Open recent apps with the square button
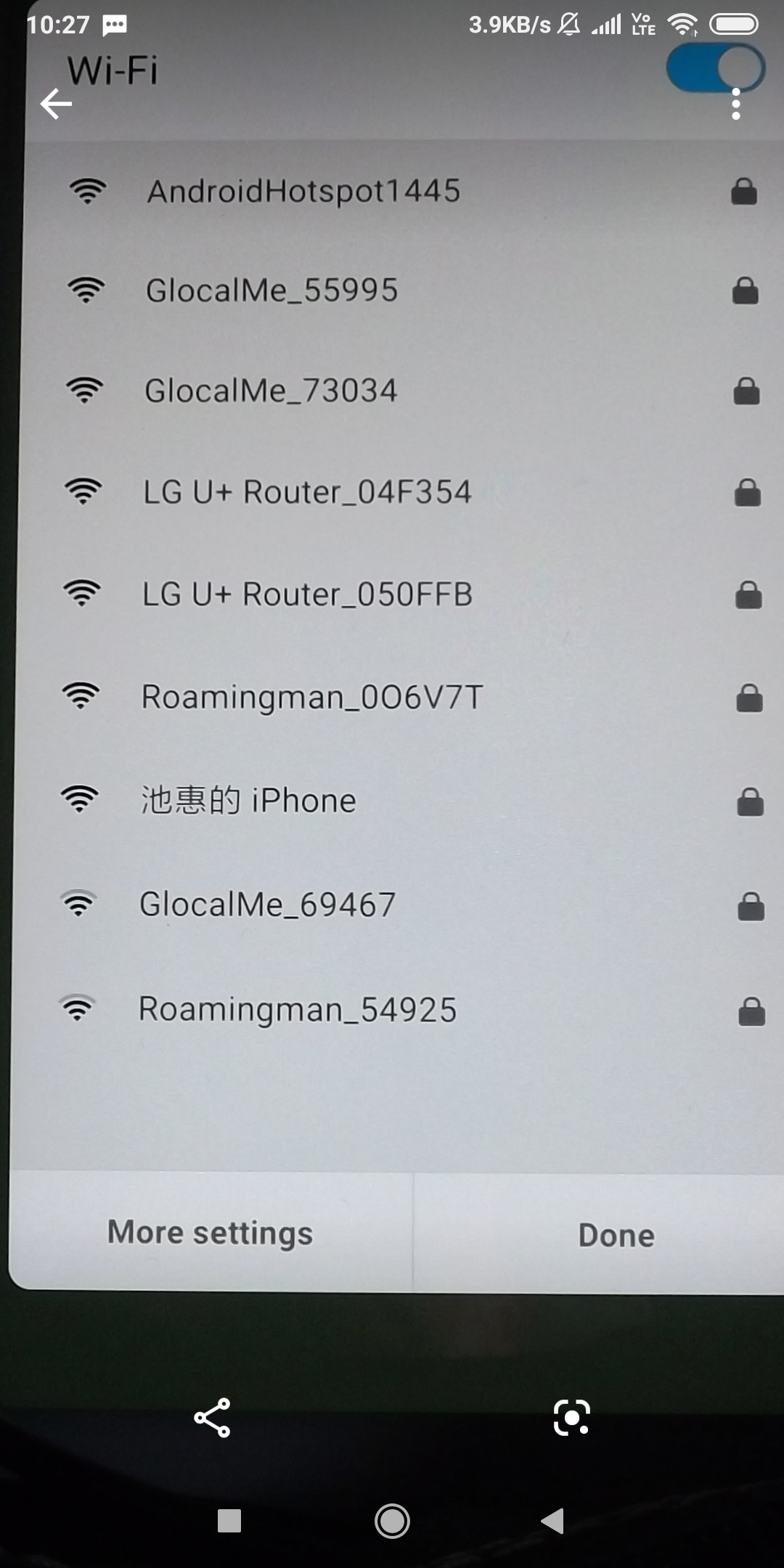Viewport: 784px width, 1568px height. (x=229, y=1521)
